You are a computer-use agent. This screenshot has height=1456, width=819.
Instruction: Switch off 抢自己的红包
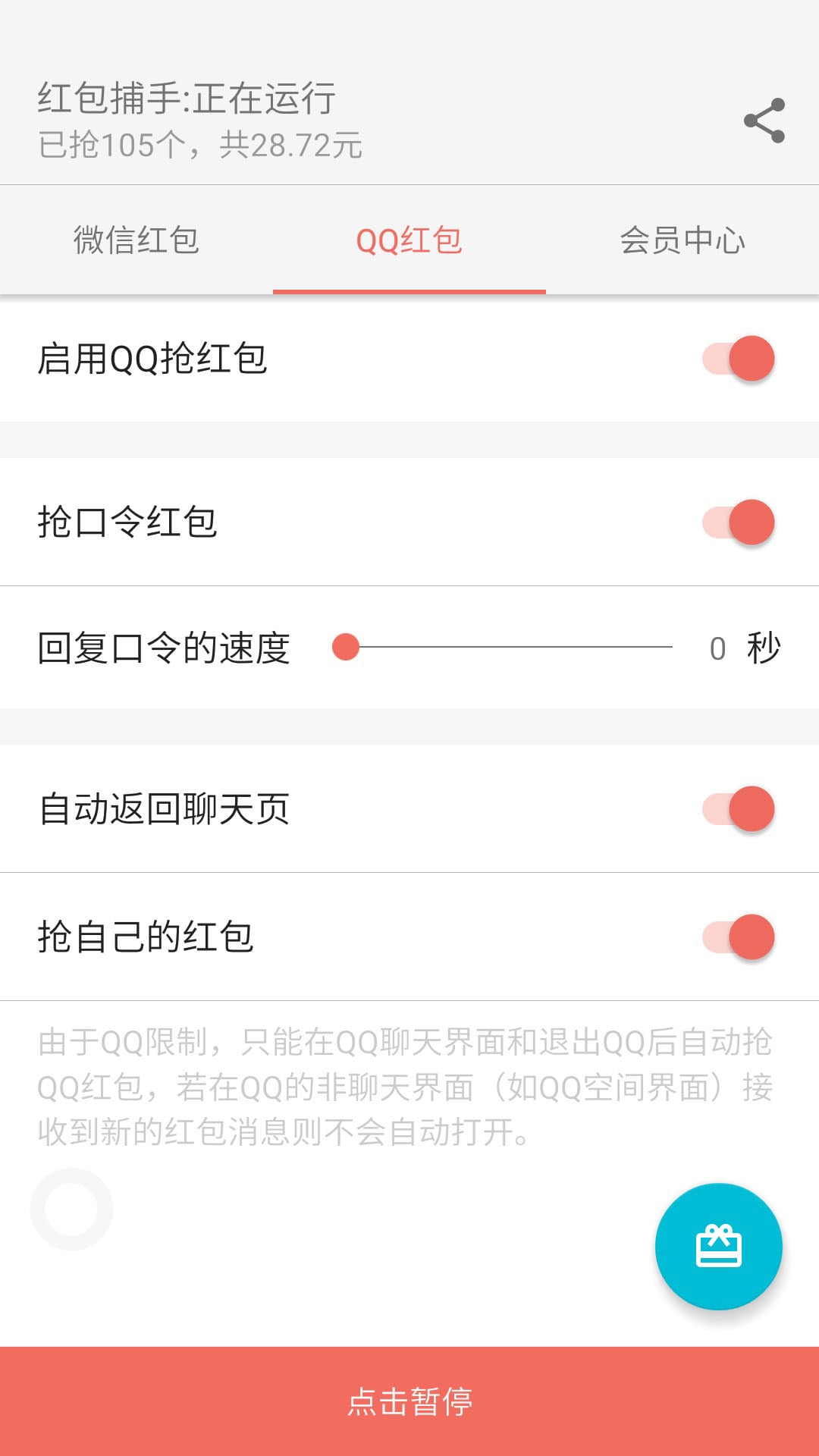tap(739, 937)
